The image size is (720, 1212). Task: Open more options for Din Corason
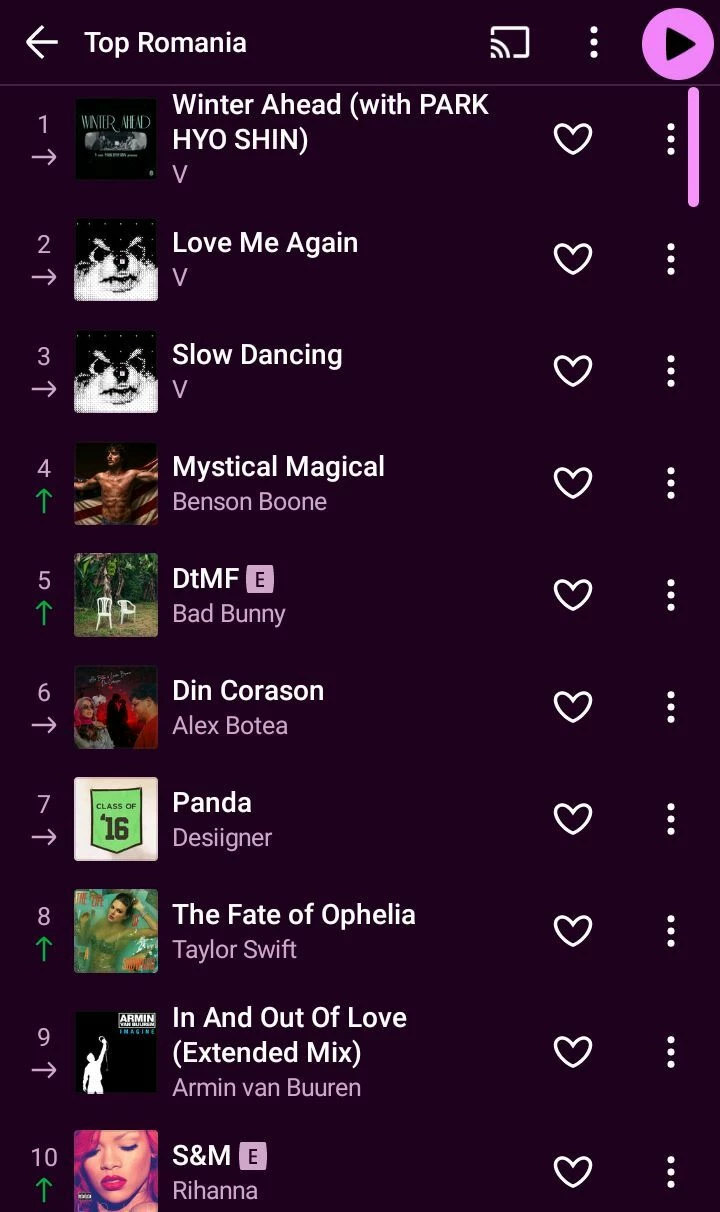coord(671,707)
